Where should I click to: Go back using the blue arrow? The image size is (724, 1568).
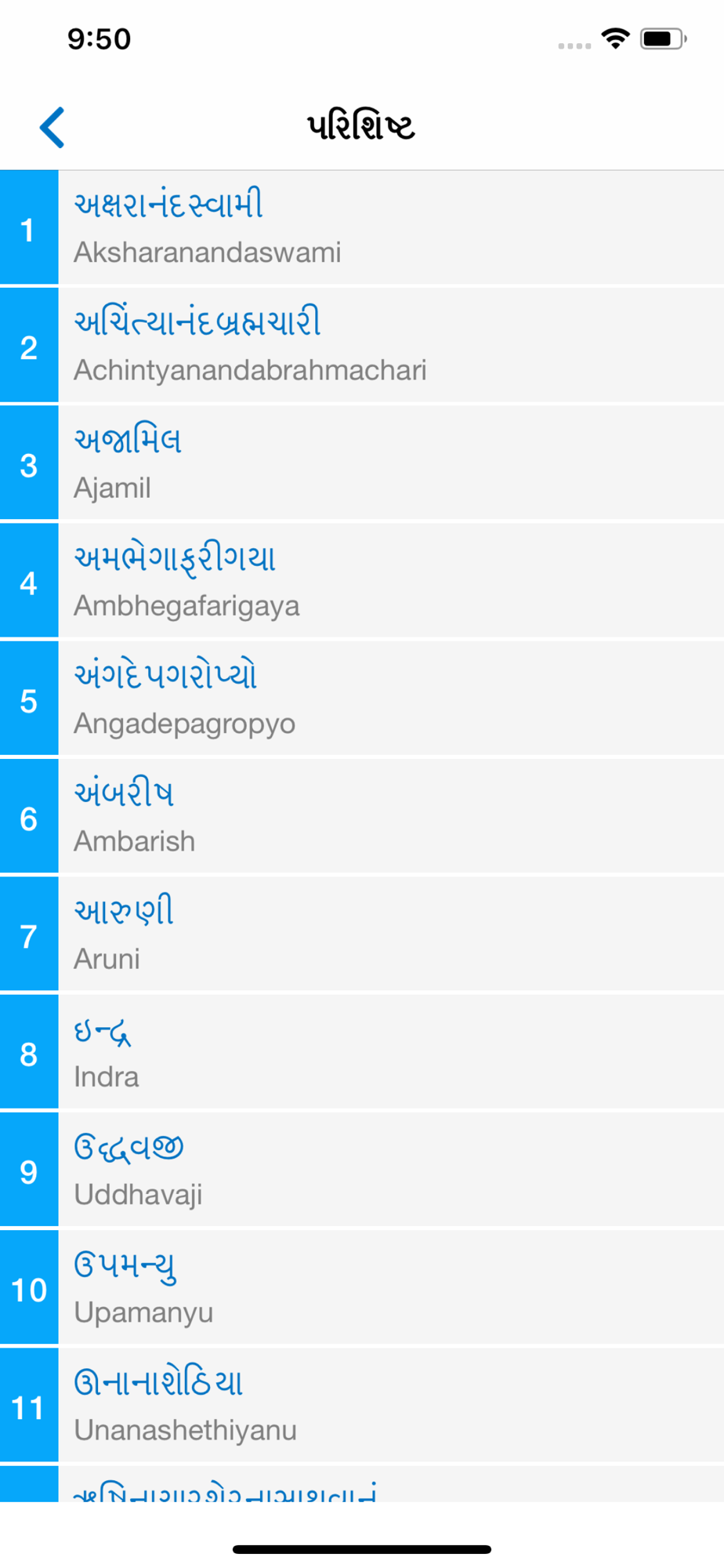[x=52, y=127]
